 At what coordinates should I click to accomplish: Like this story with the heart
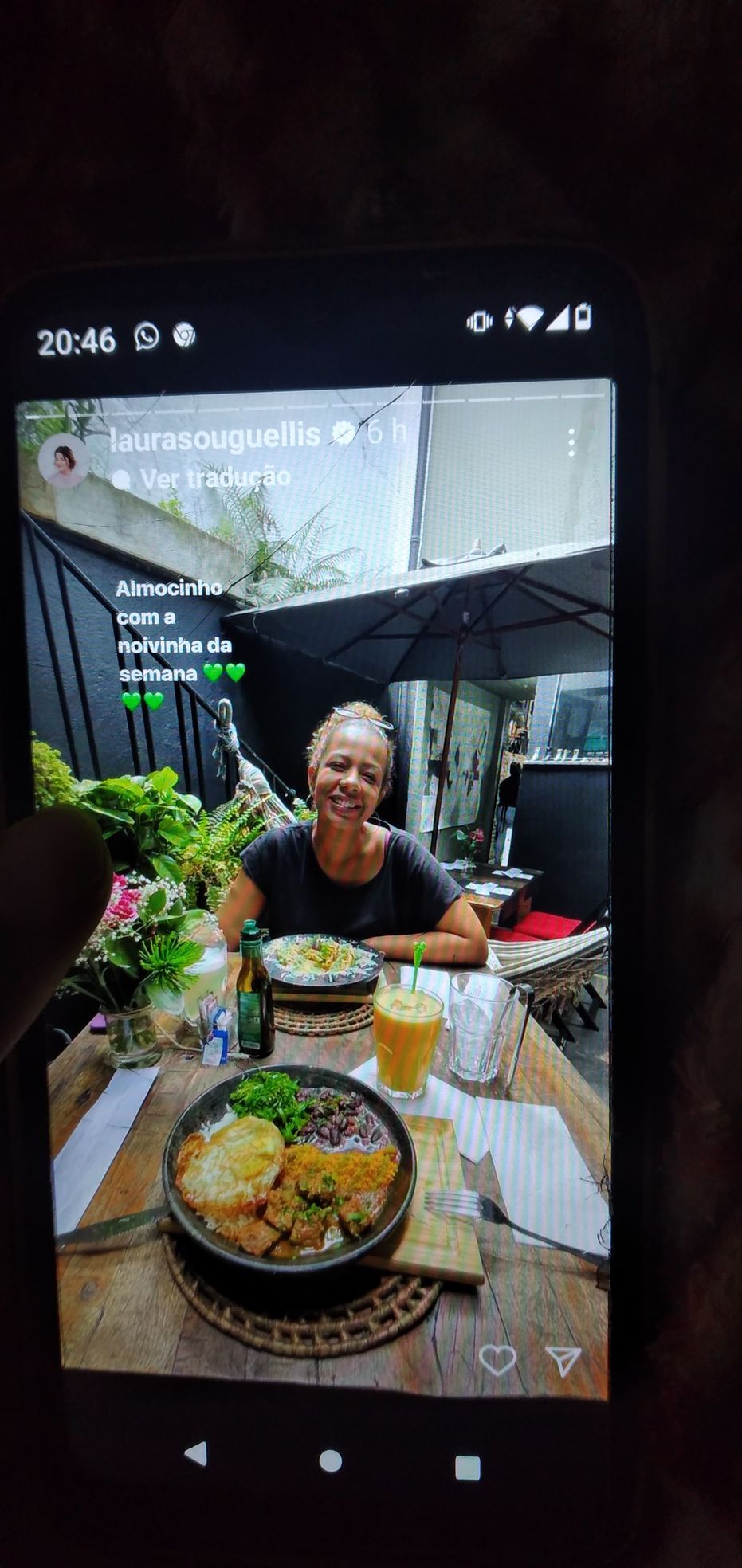[497, 1360]
